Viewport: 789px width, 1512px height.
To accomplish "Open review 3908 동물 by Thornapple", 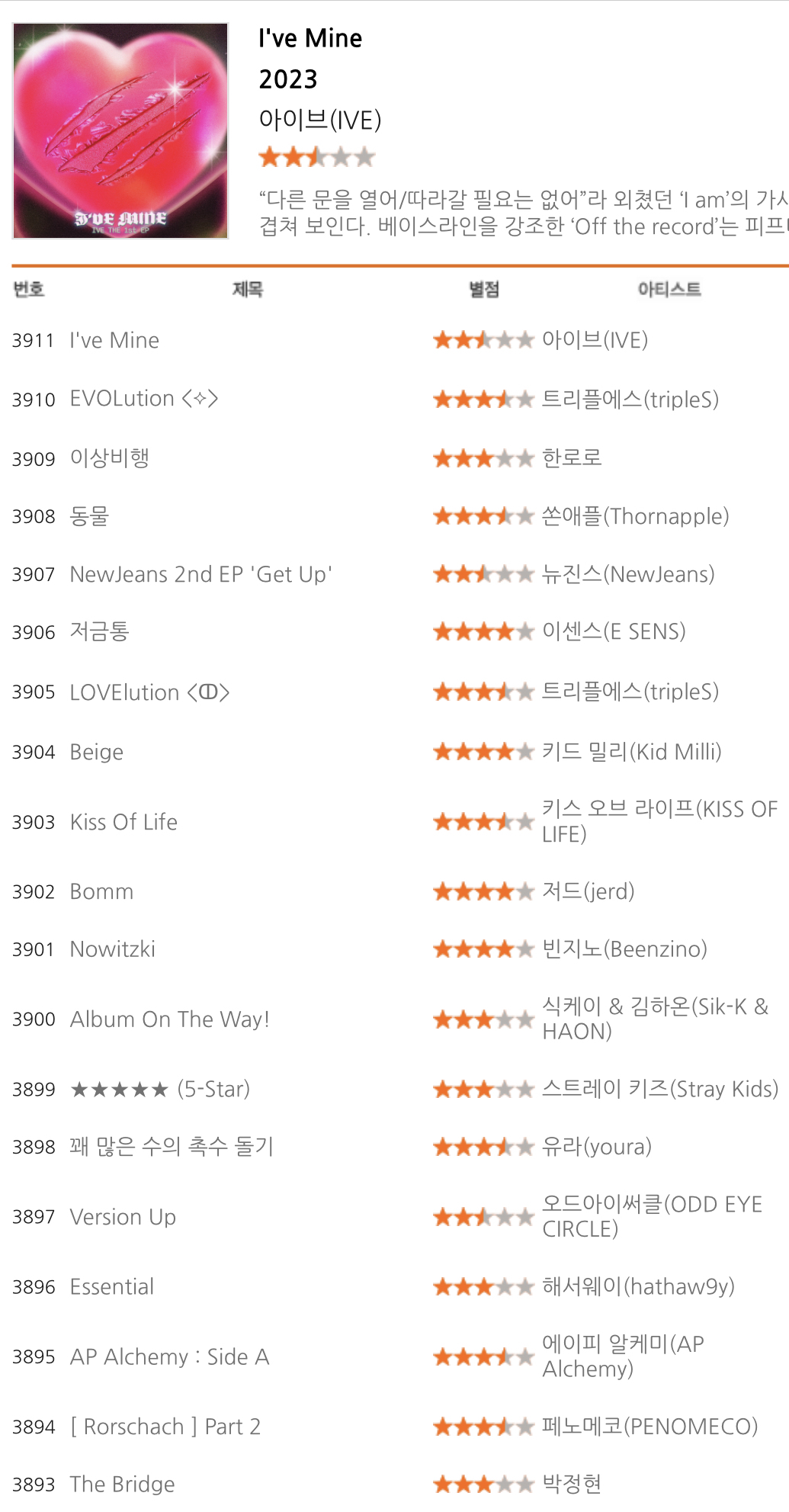I will 89,516.
